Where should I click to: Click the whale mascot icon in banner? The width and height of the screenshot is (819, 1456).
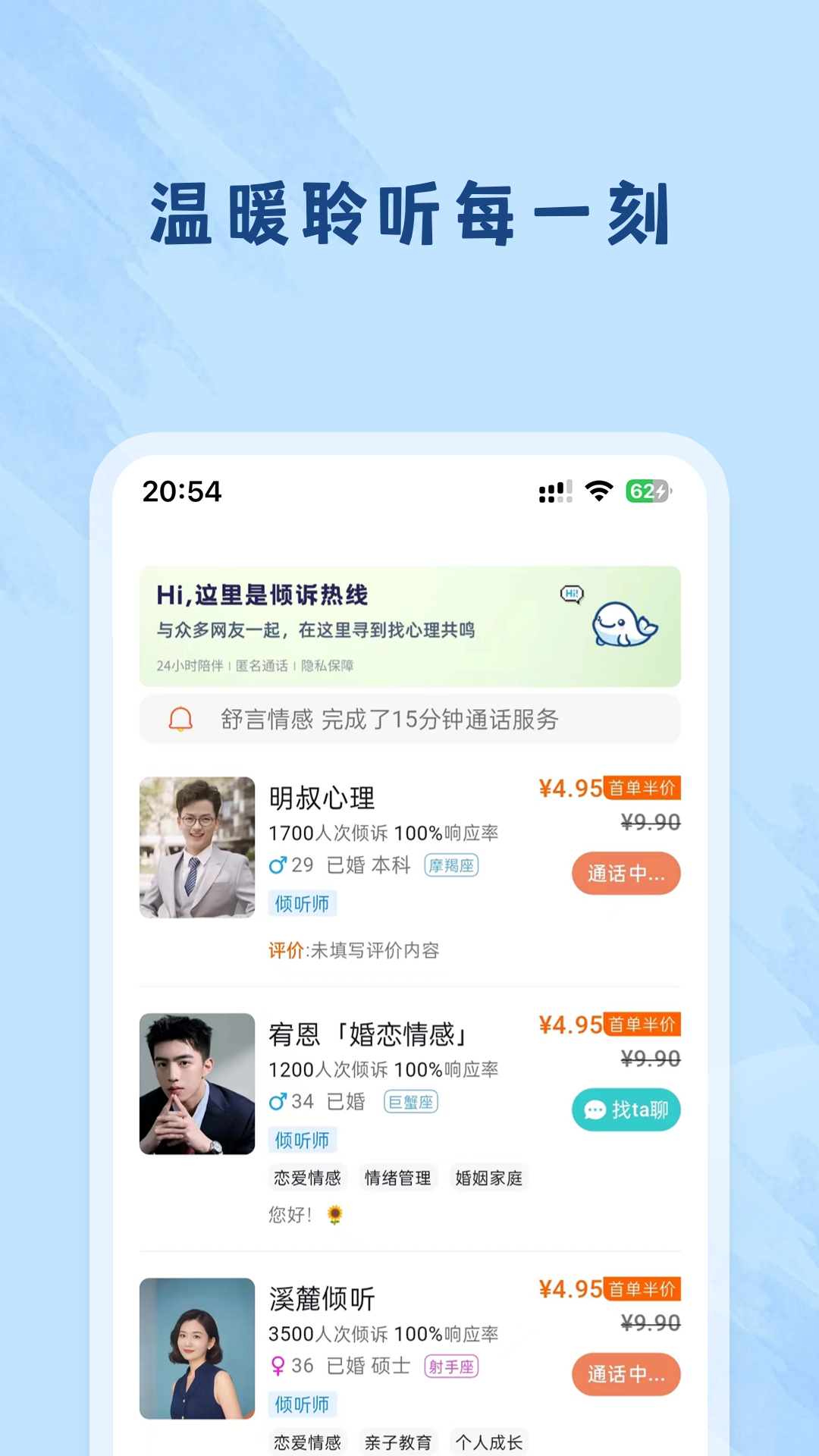[x=623, y=623]
